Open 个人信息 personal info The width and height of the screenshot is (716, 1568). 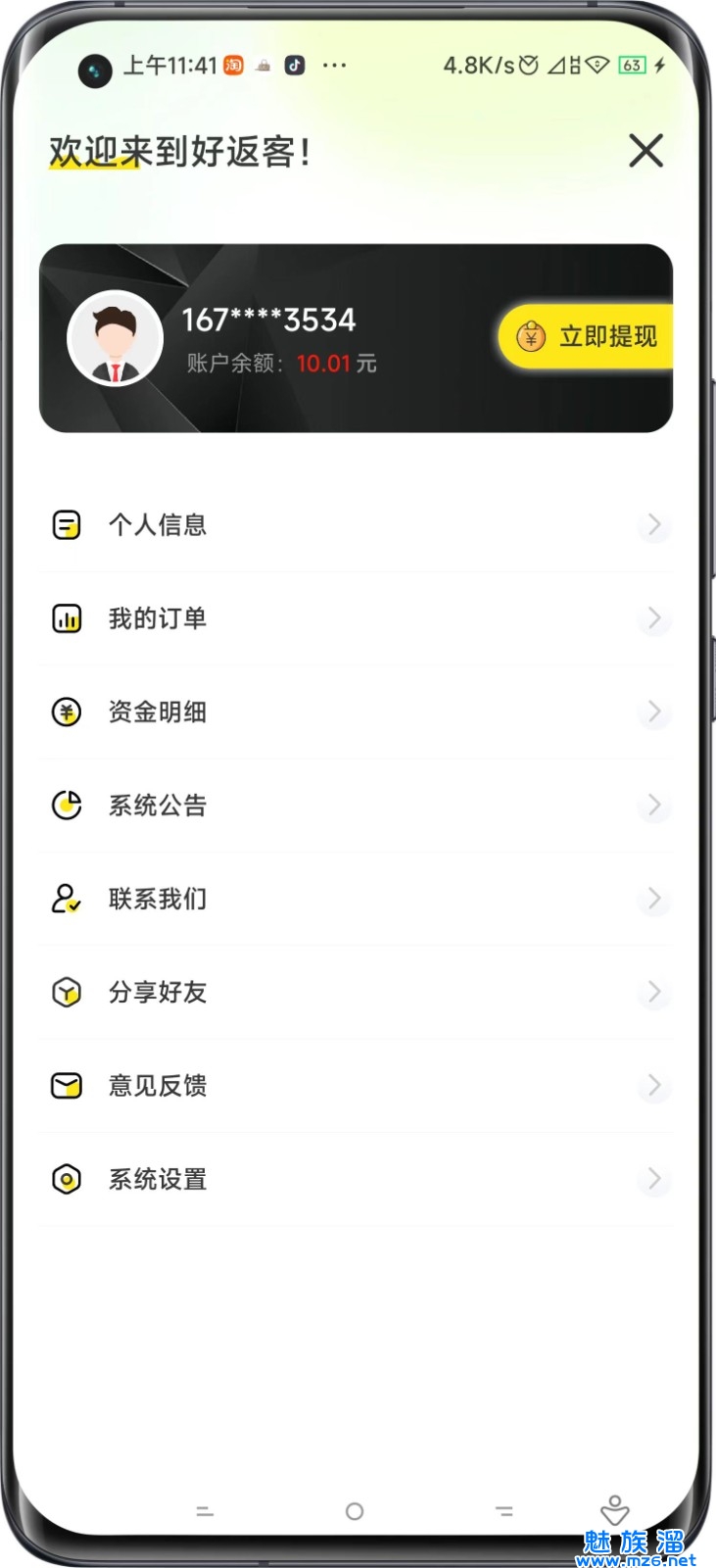click(356, 525)
